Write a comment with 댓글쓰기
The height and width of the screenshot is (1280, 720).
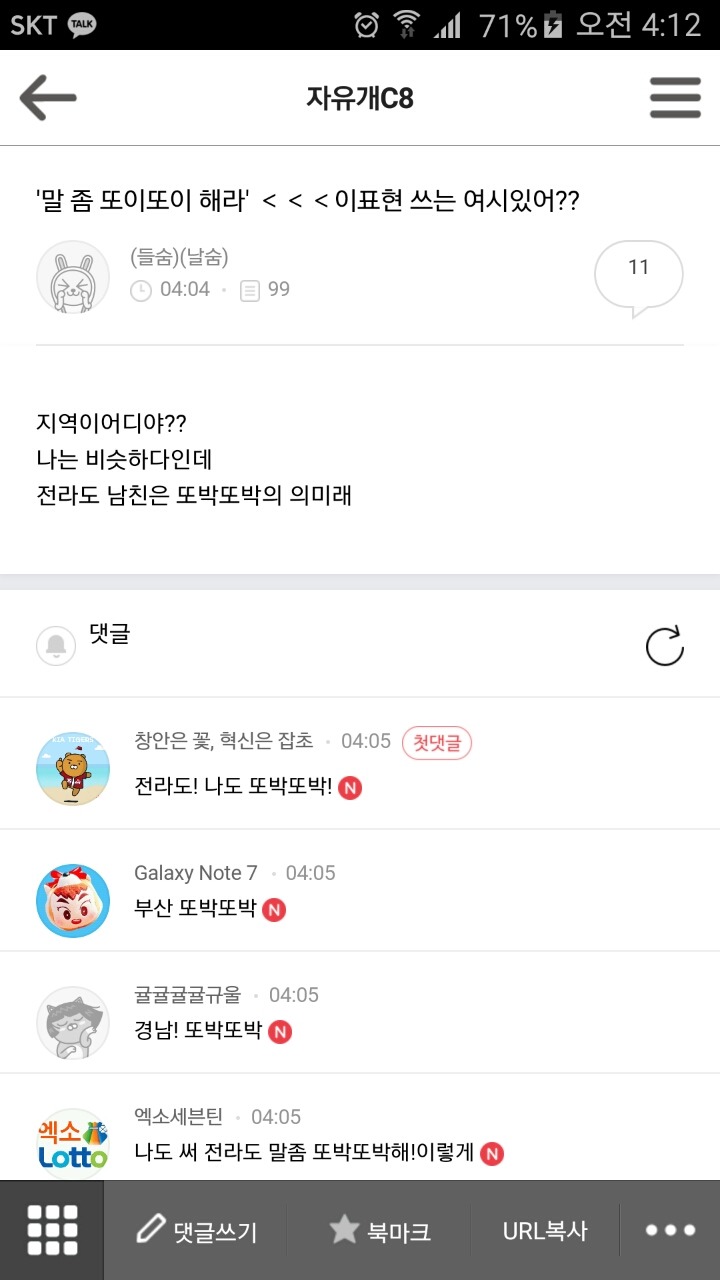point(197,1231)
